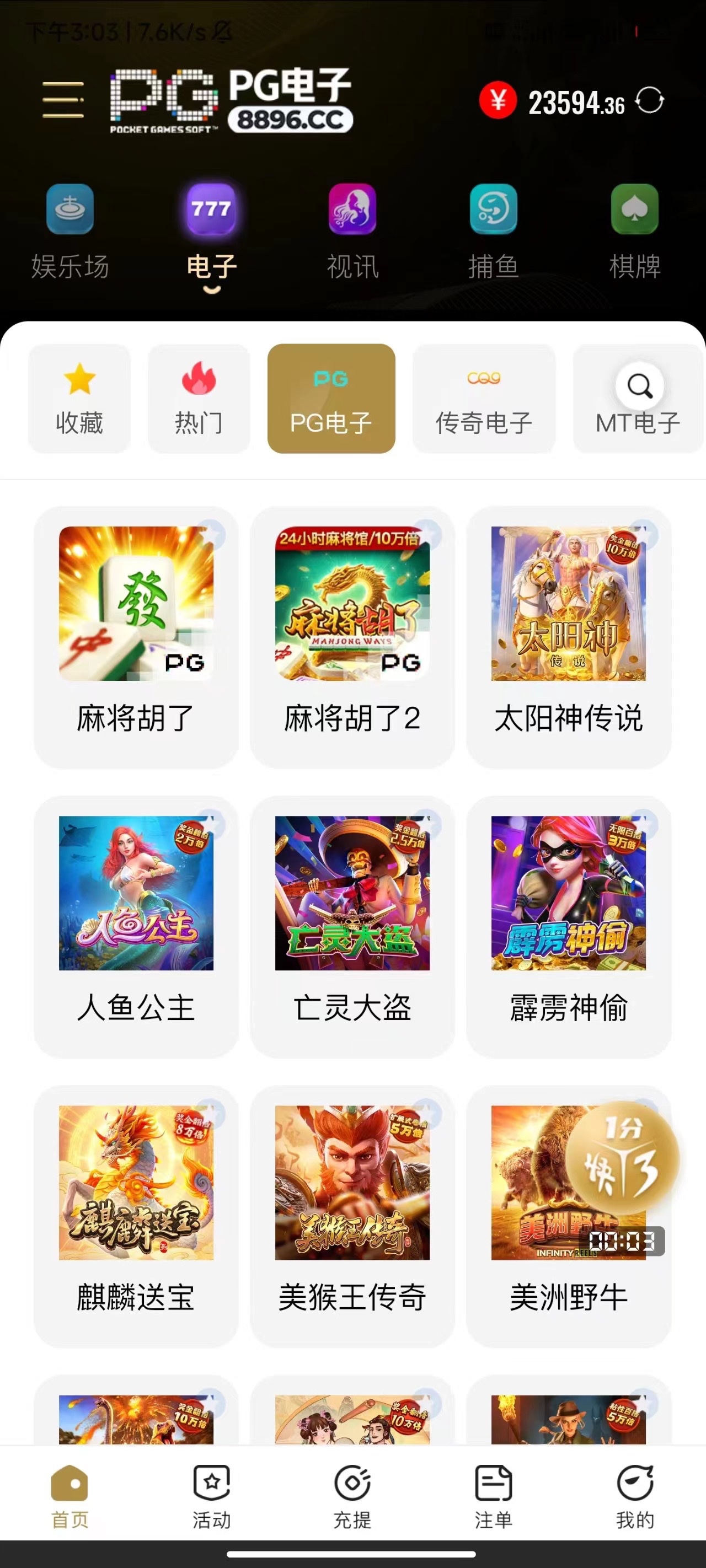
Task: Open the 棋牌 card games icon
Action: (635, 210)
